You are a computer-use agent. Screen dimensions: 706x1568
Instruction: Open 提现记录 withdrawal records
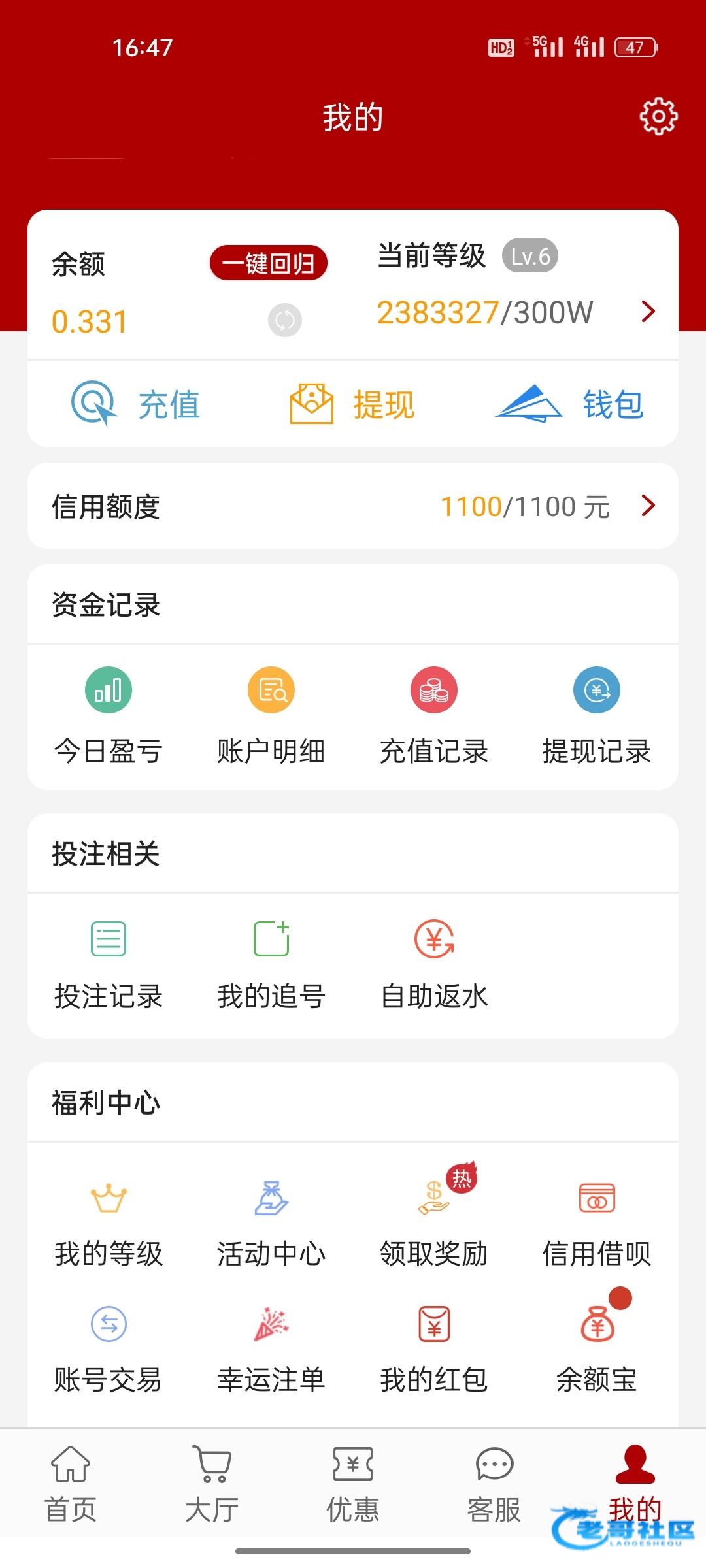click(x=596, y=715)
